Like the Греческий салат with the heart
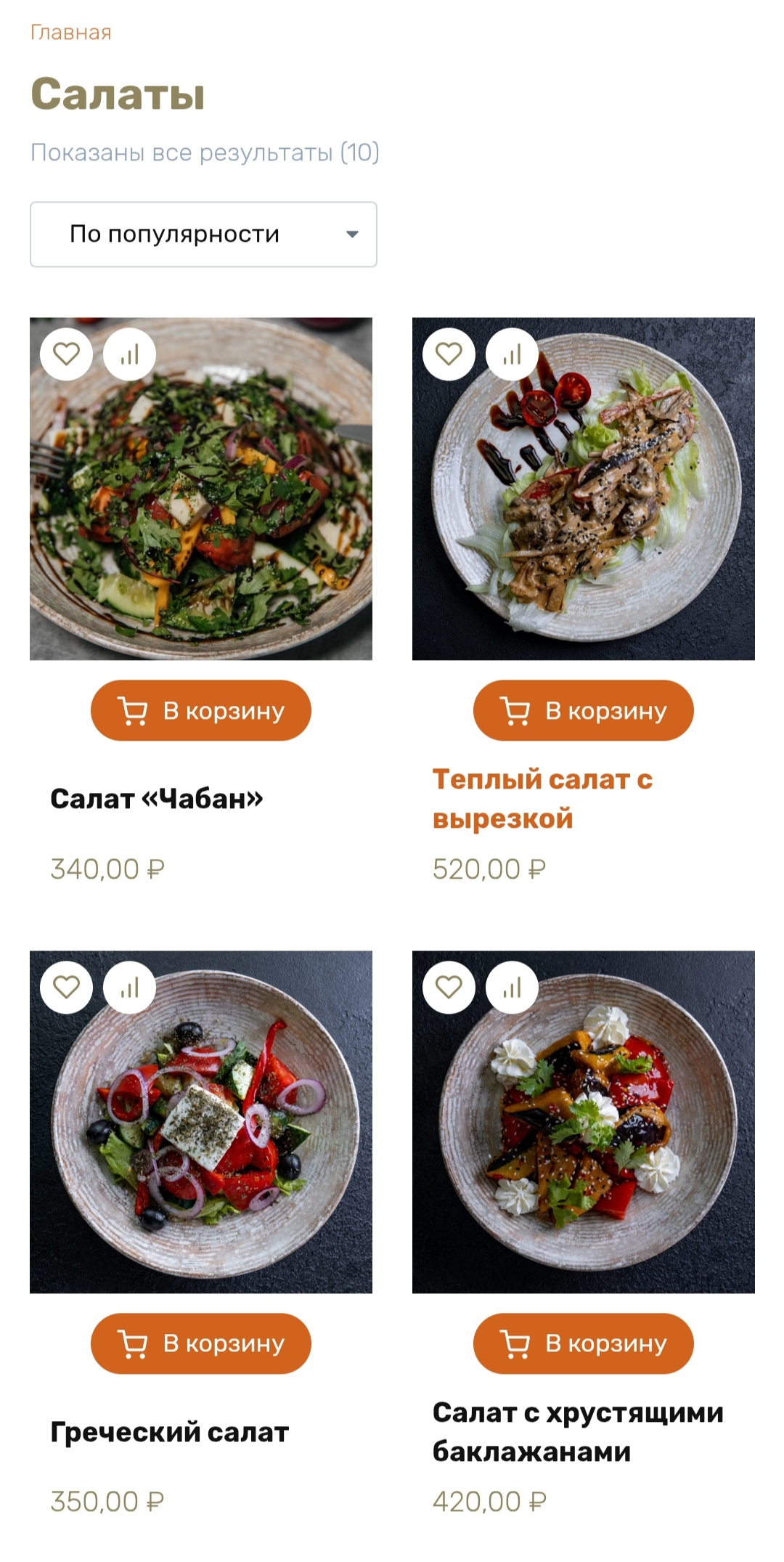The width and height of the screenshot is (784, 1562). coord(67,988)
